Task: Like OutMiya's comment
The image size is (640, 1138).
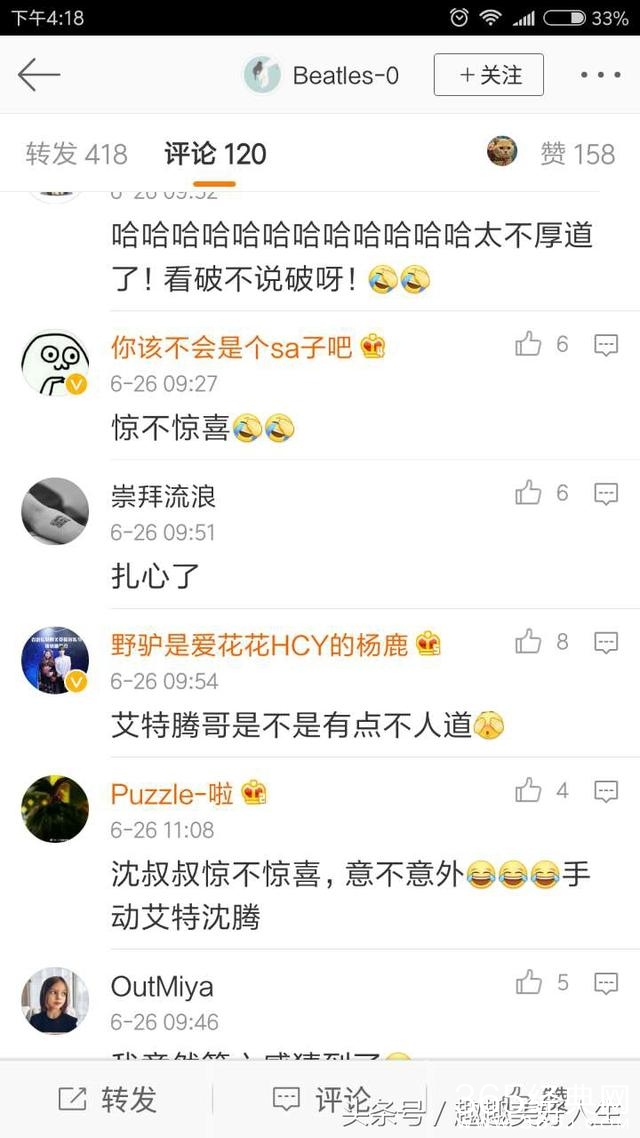Action: tap(529, 983)
